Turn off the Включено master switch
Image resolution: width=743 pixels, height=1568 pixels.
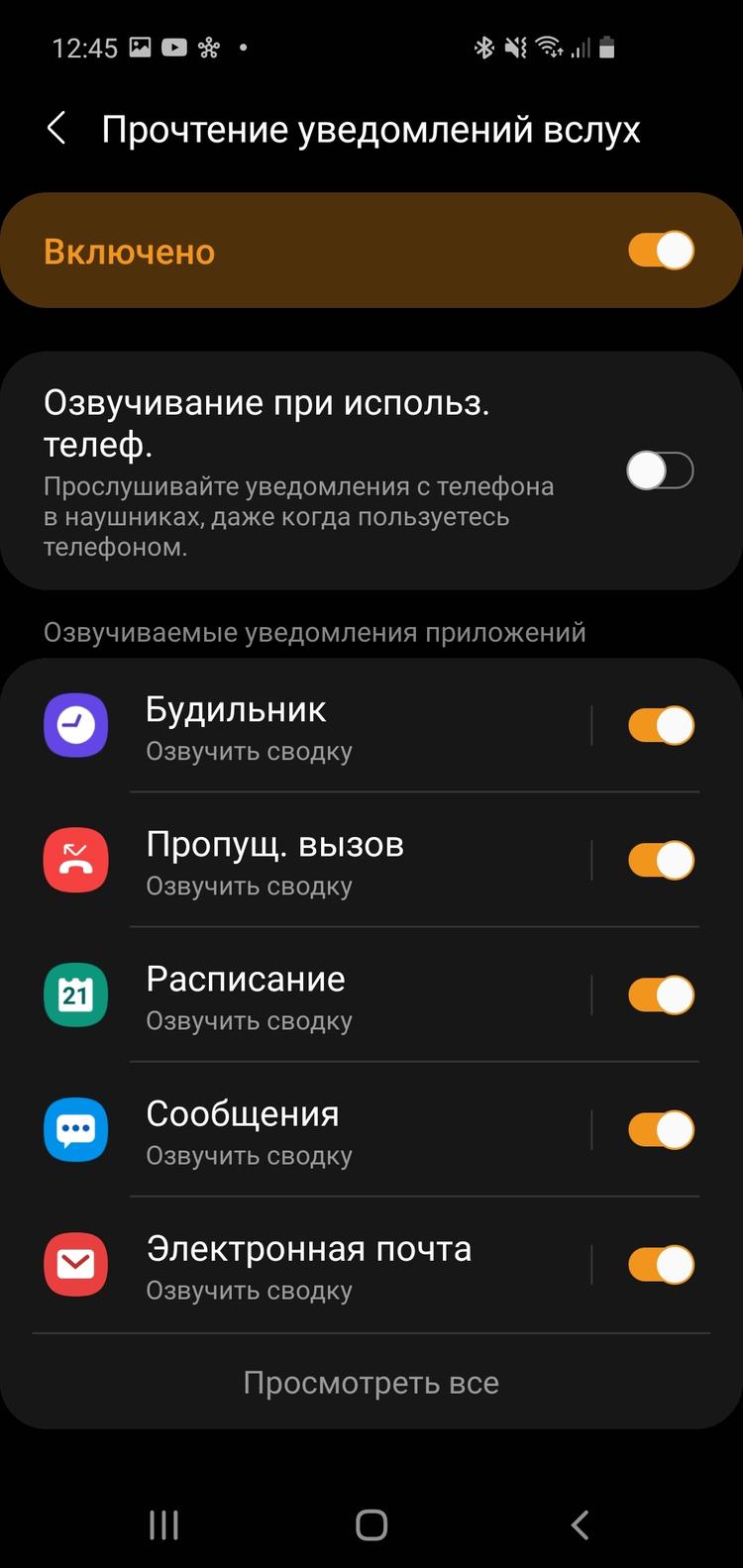pyautogui.click(x=661, y=251)
